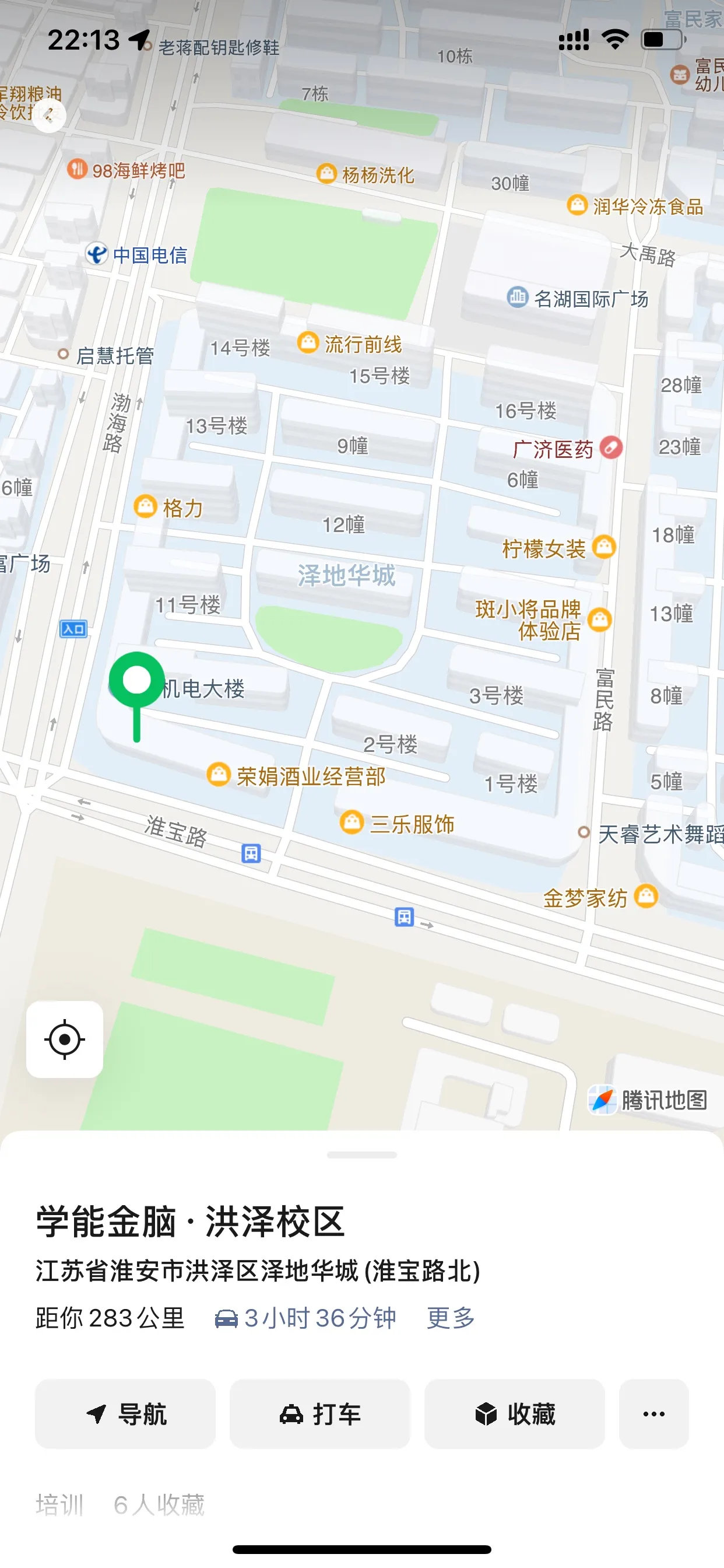Start navigation with 导航 button
The image size is (724, 1568).
click(125, 1413)
